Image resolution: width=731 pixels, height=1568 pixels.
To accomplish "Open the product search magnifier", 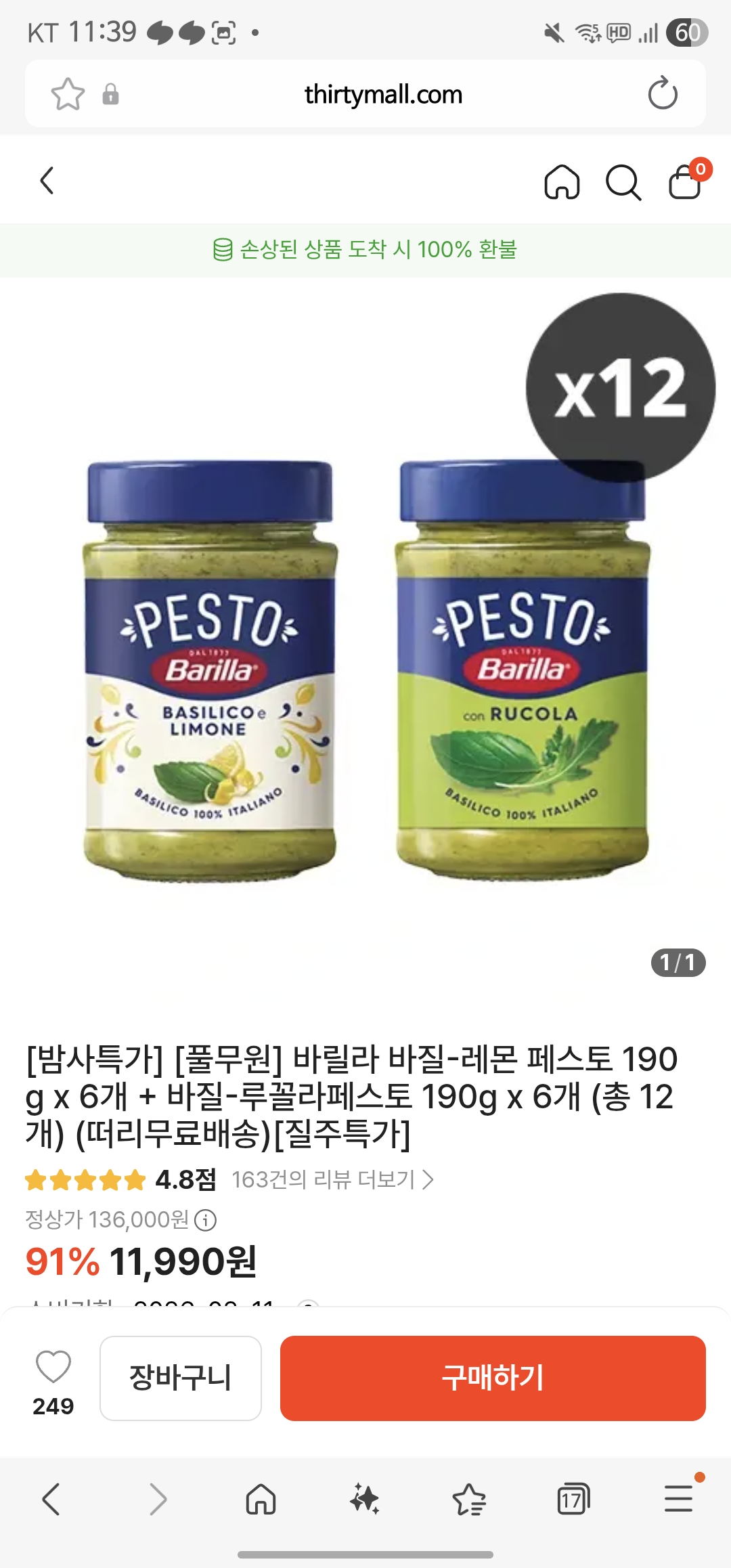I will [x=623, y=182].
